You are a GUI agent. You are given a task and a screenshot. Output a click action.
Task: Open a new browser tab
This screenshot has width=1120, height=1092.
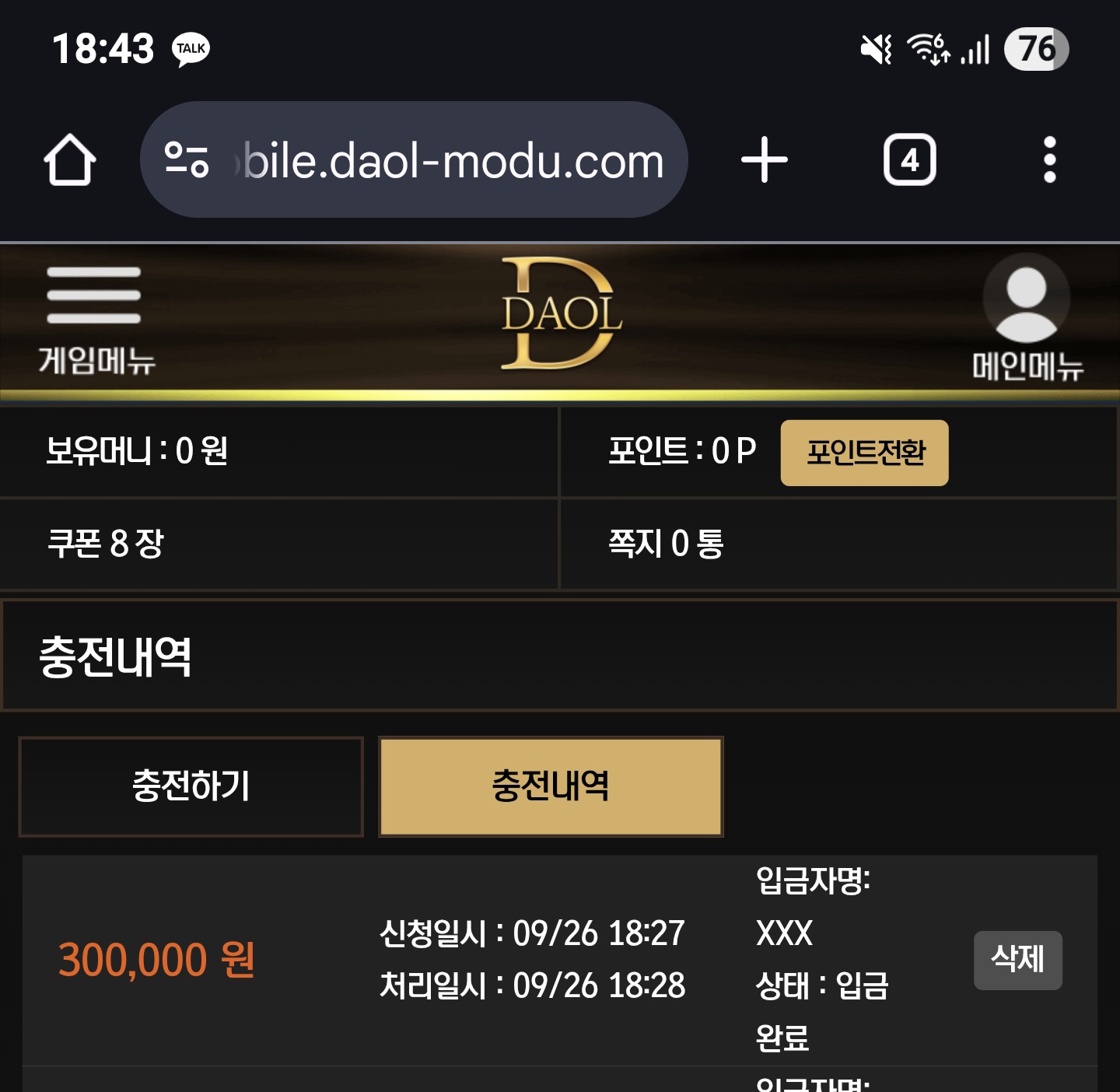(x=764, y=160)
